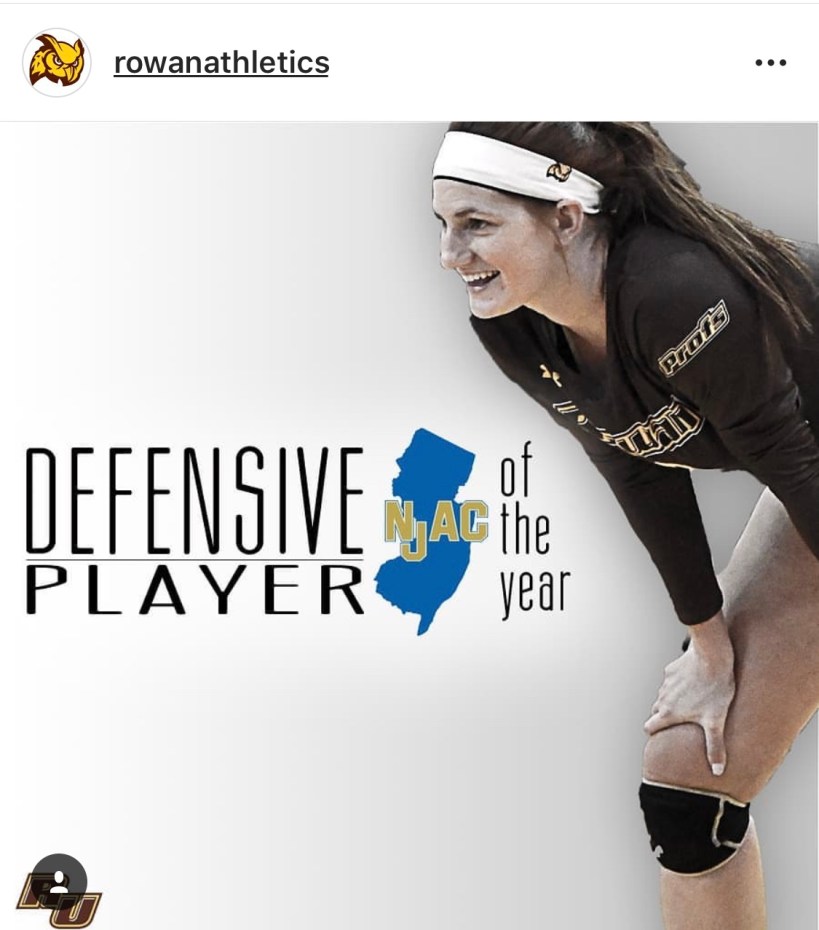The width and height of the screenshot is (819, 930).
Task: Tap the rowanathletics username link
Action: (x=221, y=62)
